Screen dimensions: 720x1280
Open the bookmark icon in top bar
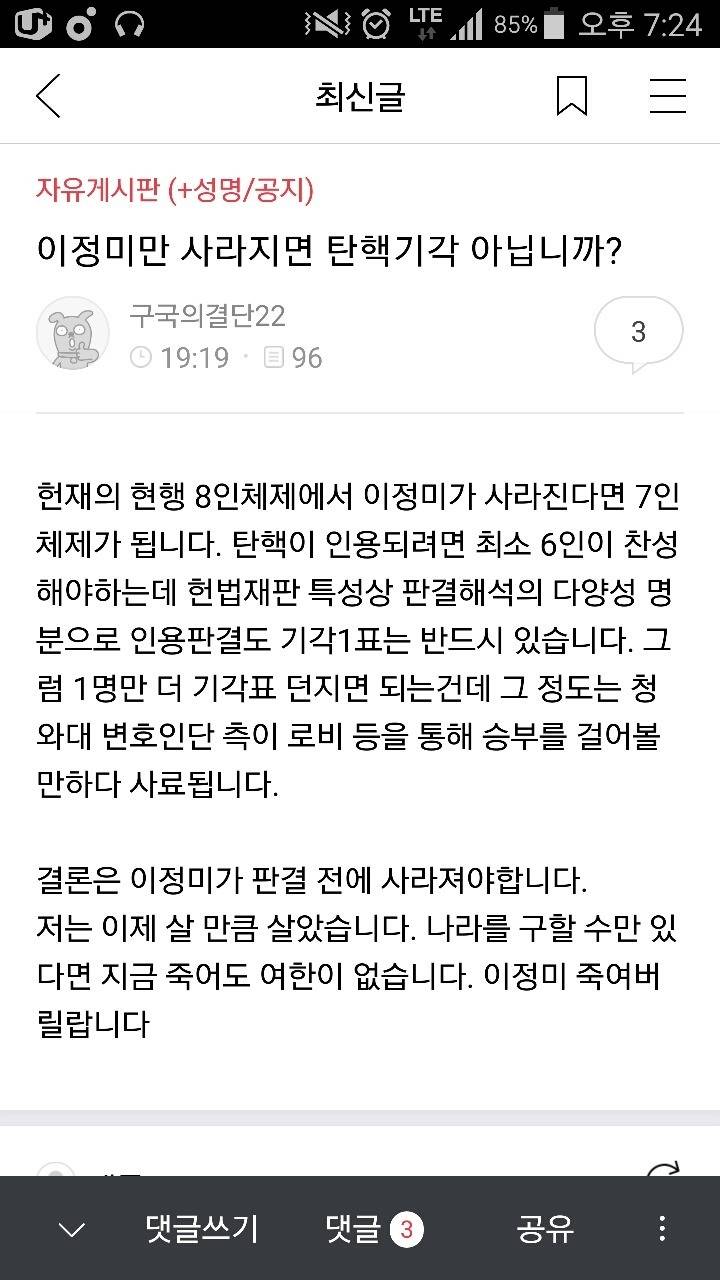click(572, 95)
